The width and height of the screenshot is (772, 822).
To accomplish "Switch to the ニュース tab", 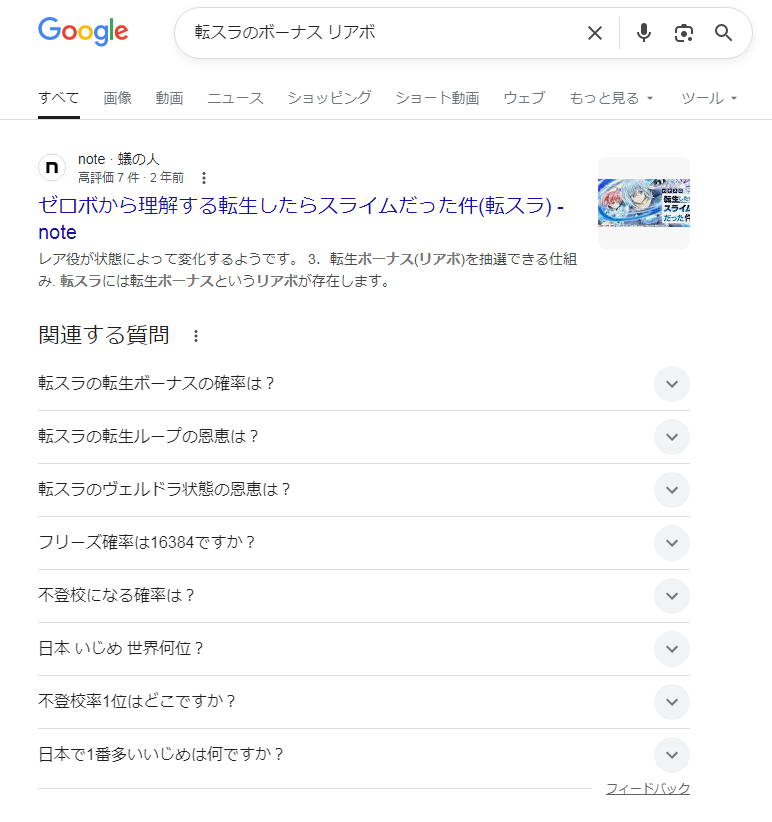I will (x=235, y=98).
